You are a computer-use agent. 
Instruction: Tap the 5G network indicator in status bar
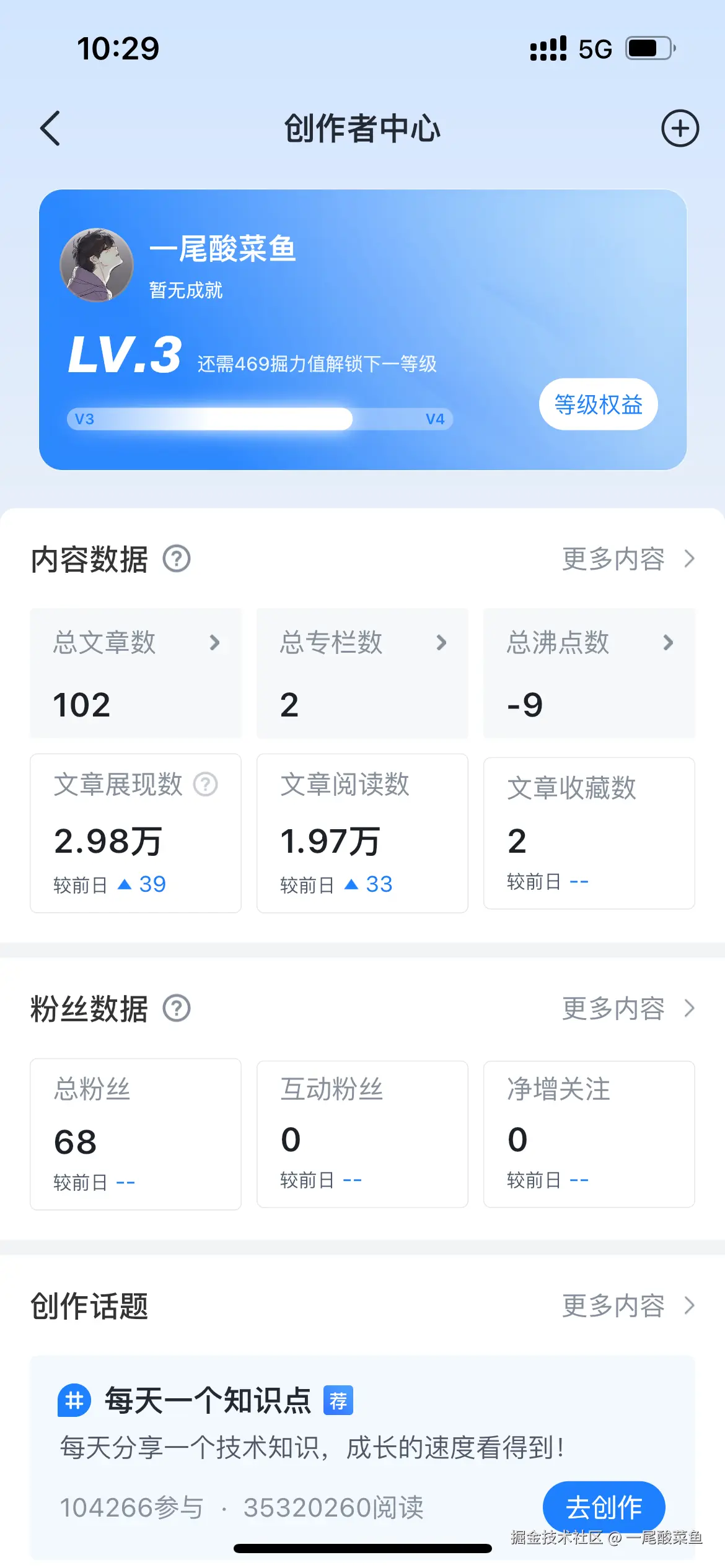pyautogui.click(x=595, y=47)
